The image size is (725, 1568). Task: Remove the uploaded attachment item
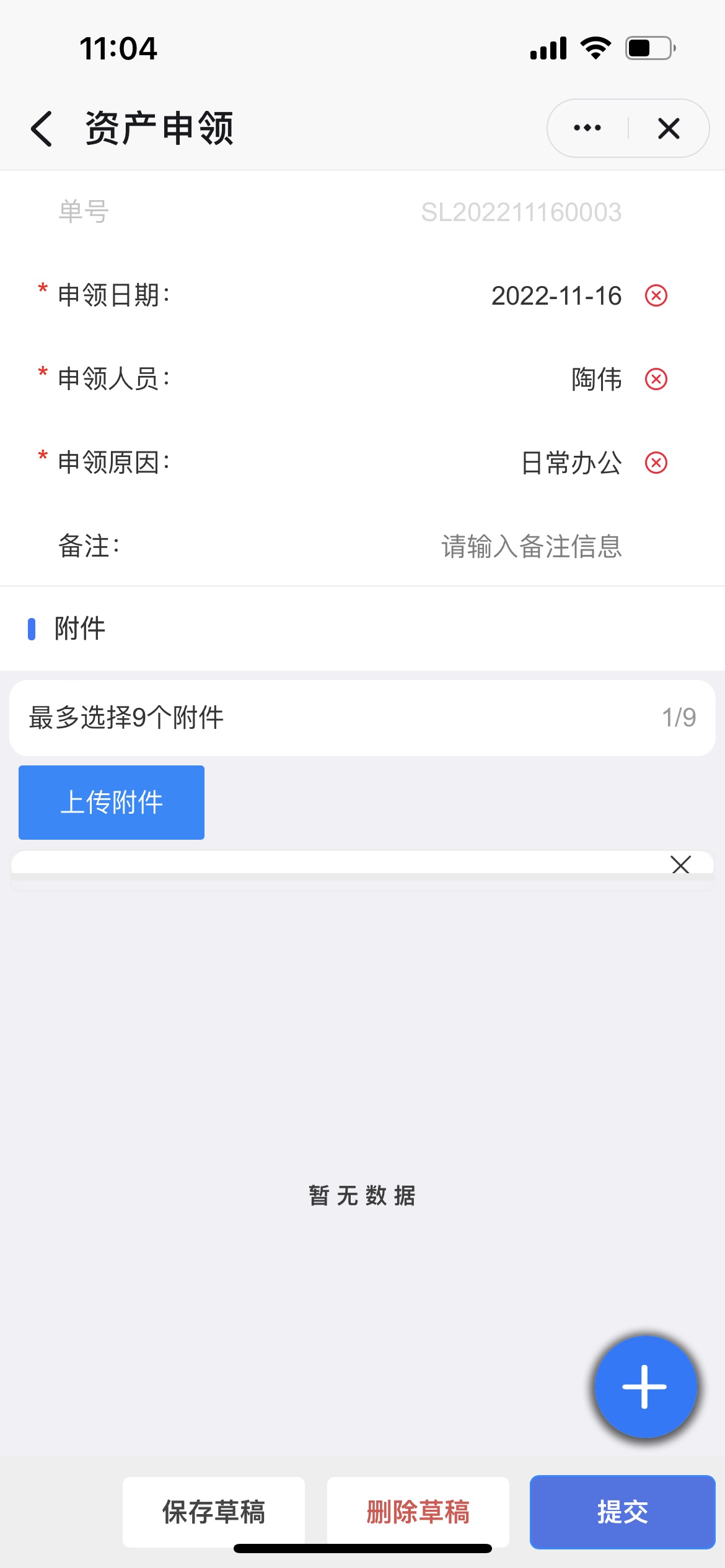(x=680, y=864)
